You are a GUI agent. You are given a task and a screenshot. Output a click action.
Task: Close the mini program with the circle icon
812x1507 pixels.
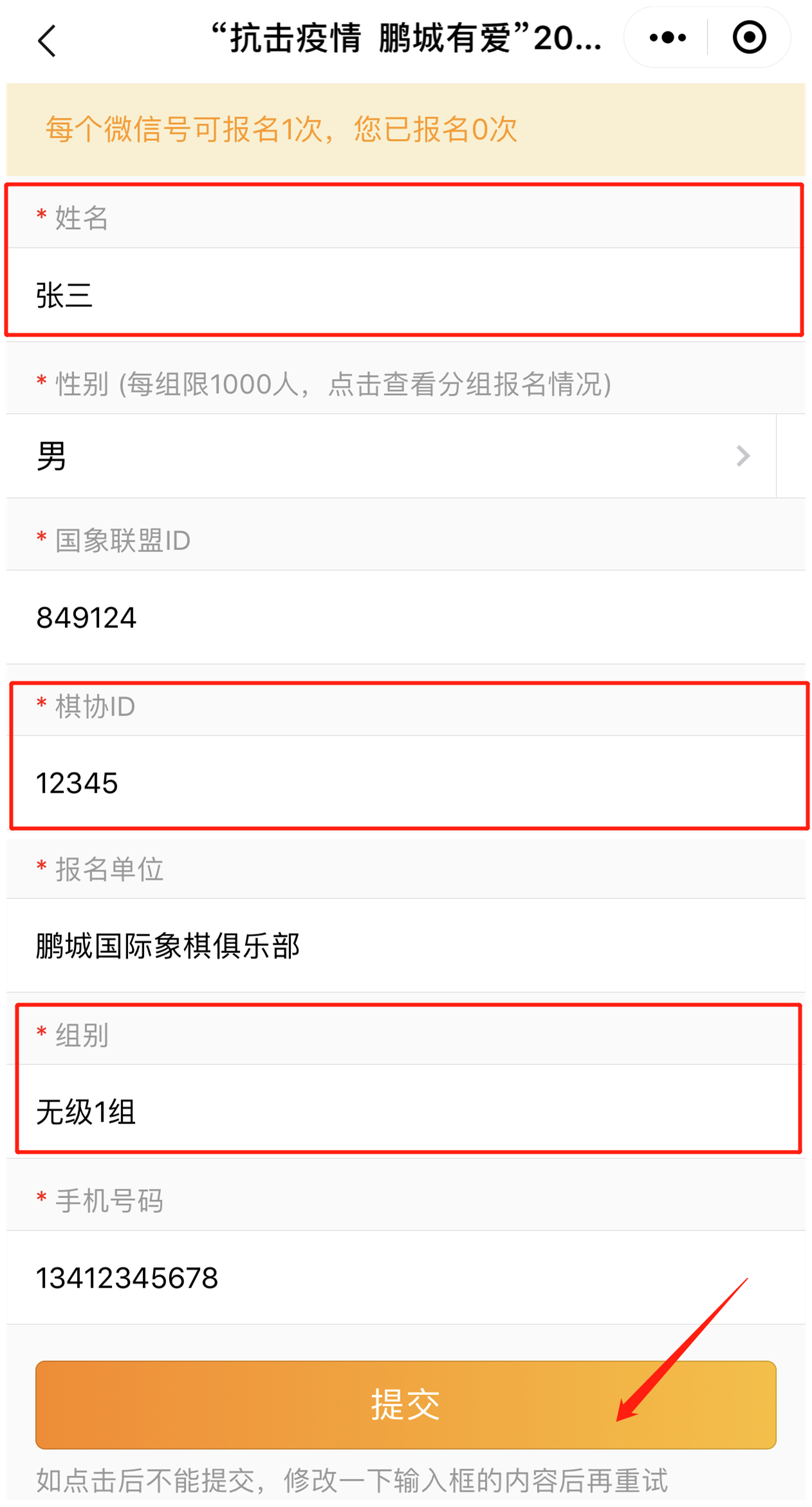[749, 38]
